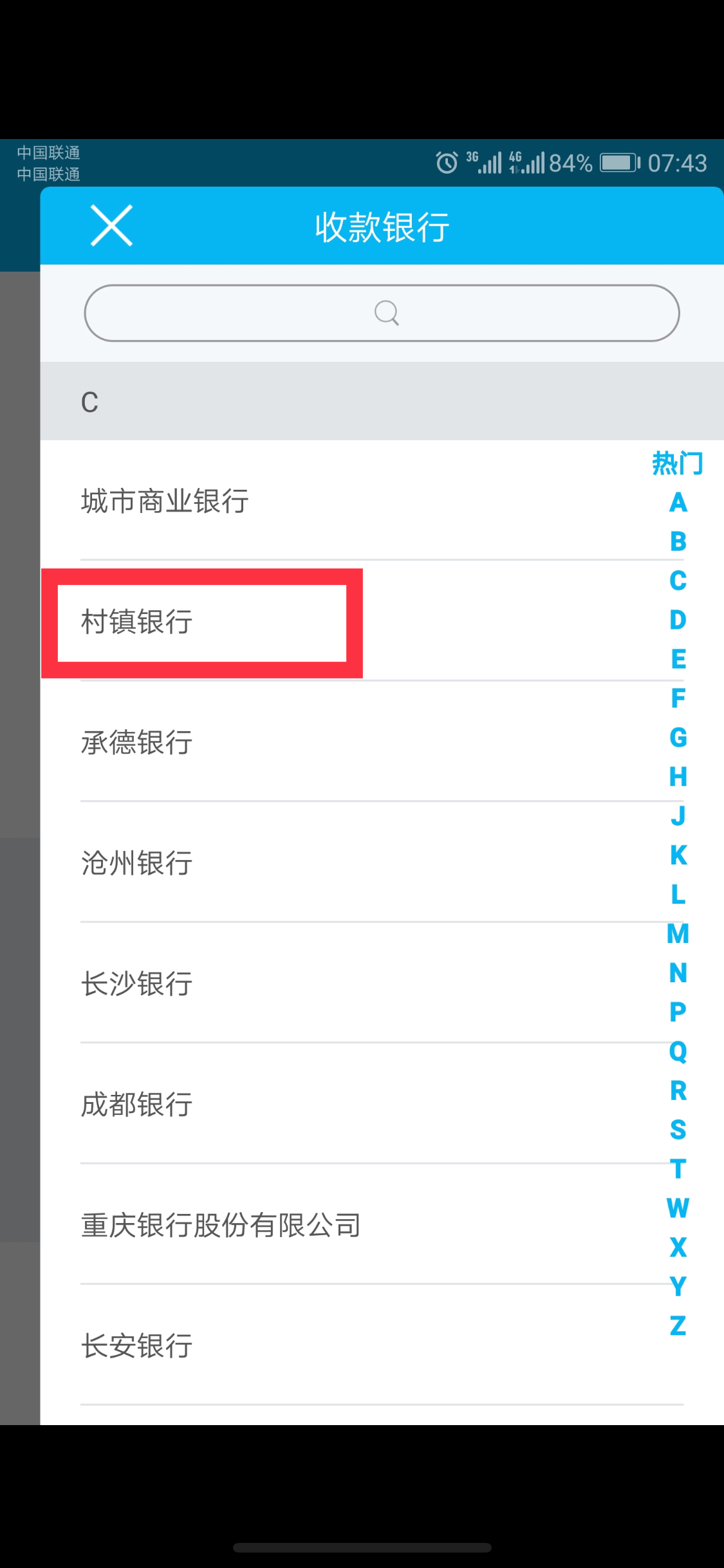Choose 重庆银行股份有限公司
This screenshot has width=724, height=1568.
coord(382,1224)
